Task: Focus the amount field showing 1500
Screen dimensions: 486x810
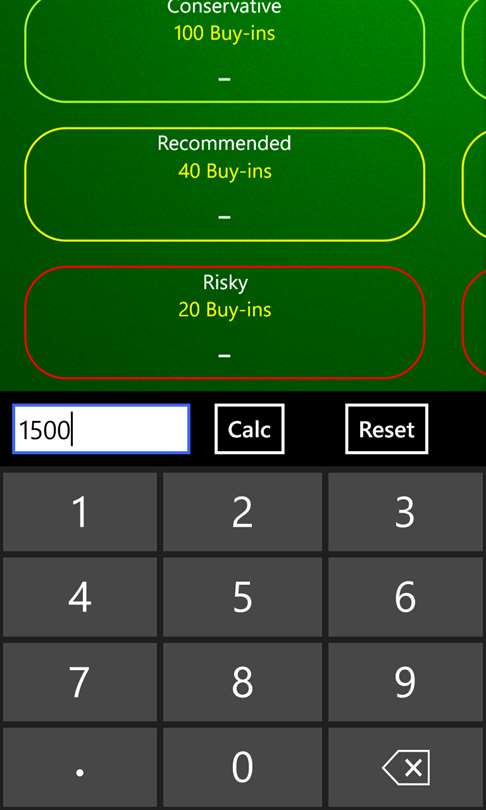Action: tap(101, 429)
